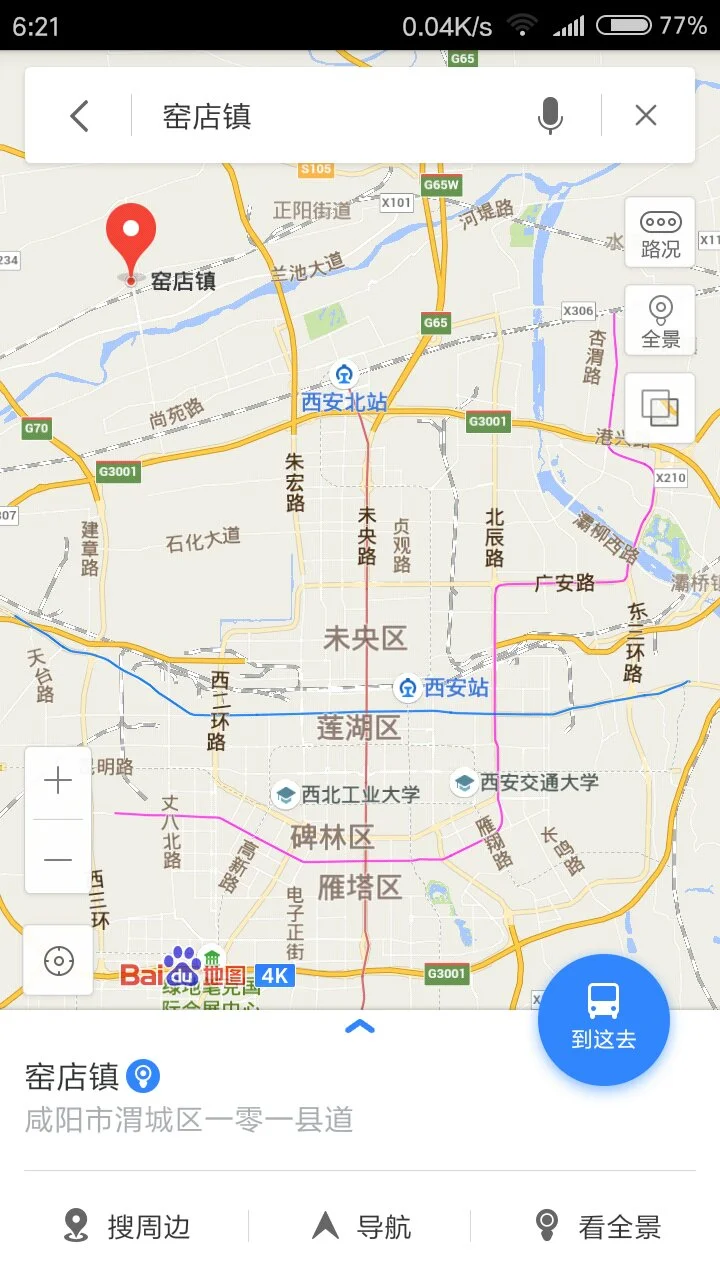
Task: Tap the blue transit routing 到这去 button
Action: tap(604, 1019)
